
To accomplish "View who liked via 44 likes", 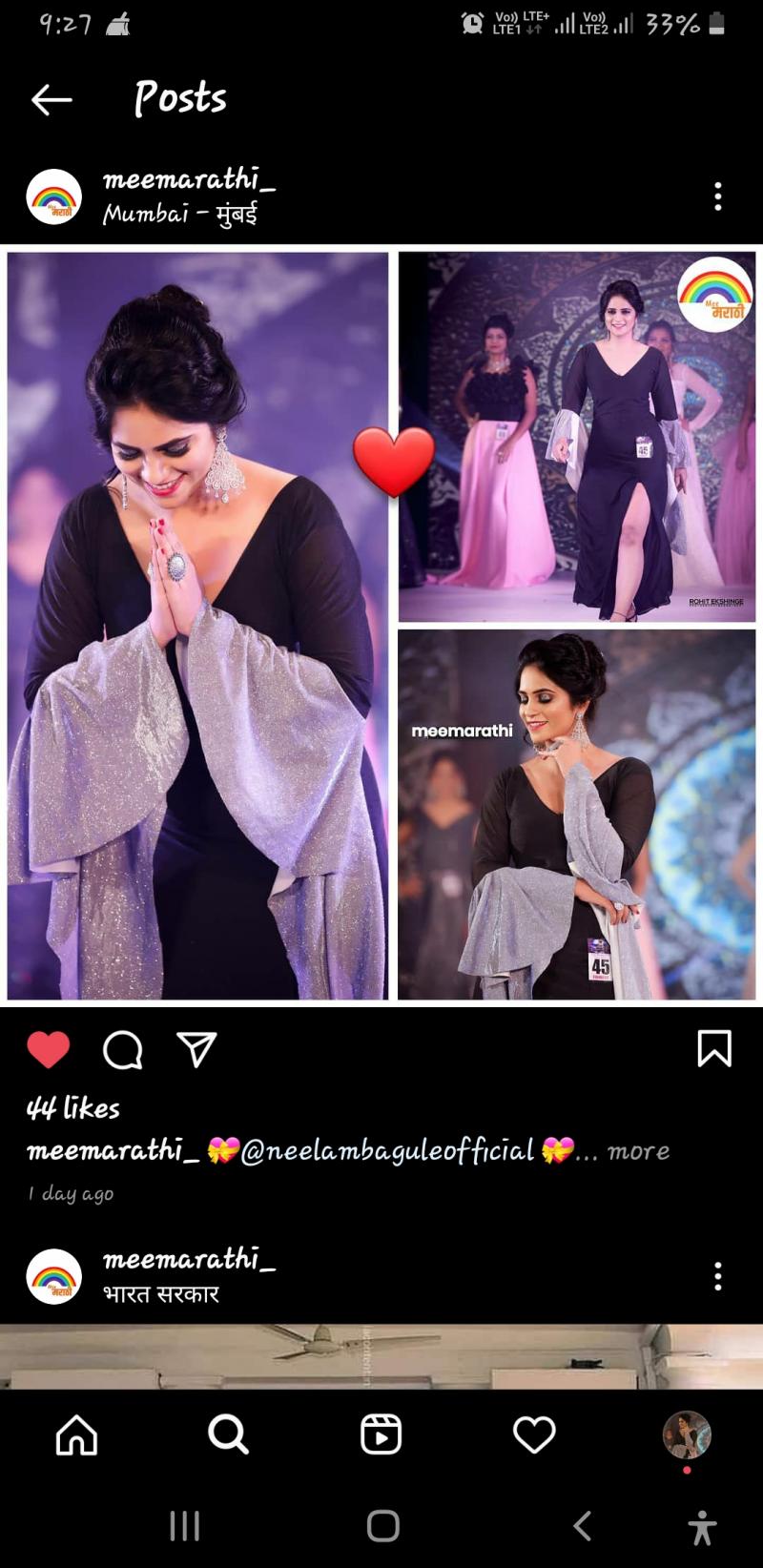I will [73, 1108].
